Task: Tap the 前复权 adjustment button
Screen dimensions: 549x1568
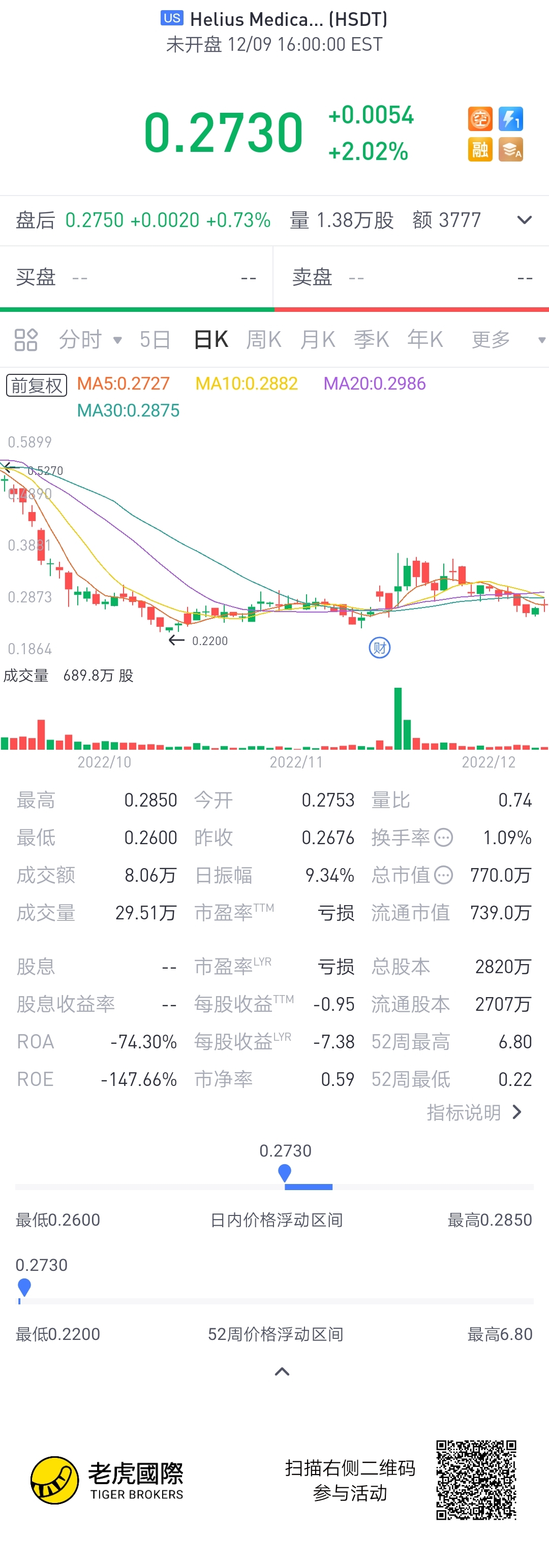Action: point(37,386)
